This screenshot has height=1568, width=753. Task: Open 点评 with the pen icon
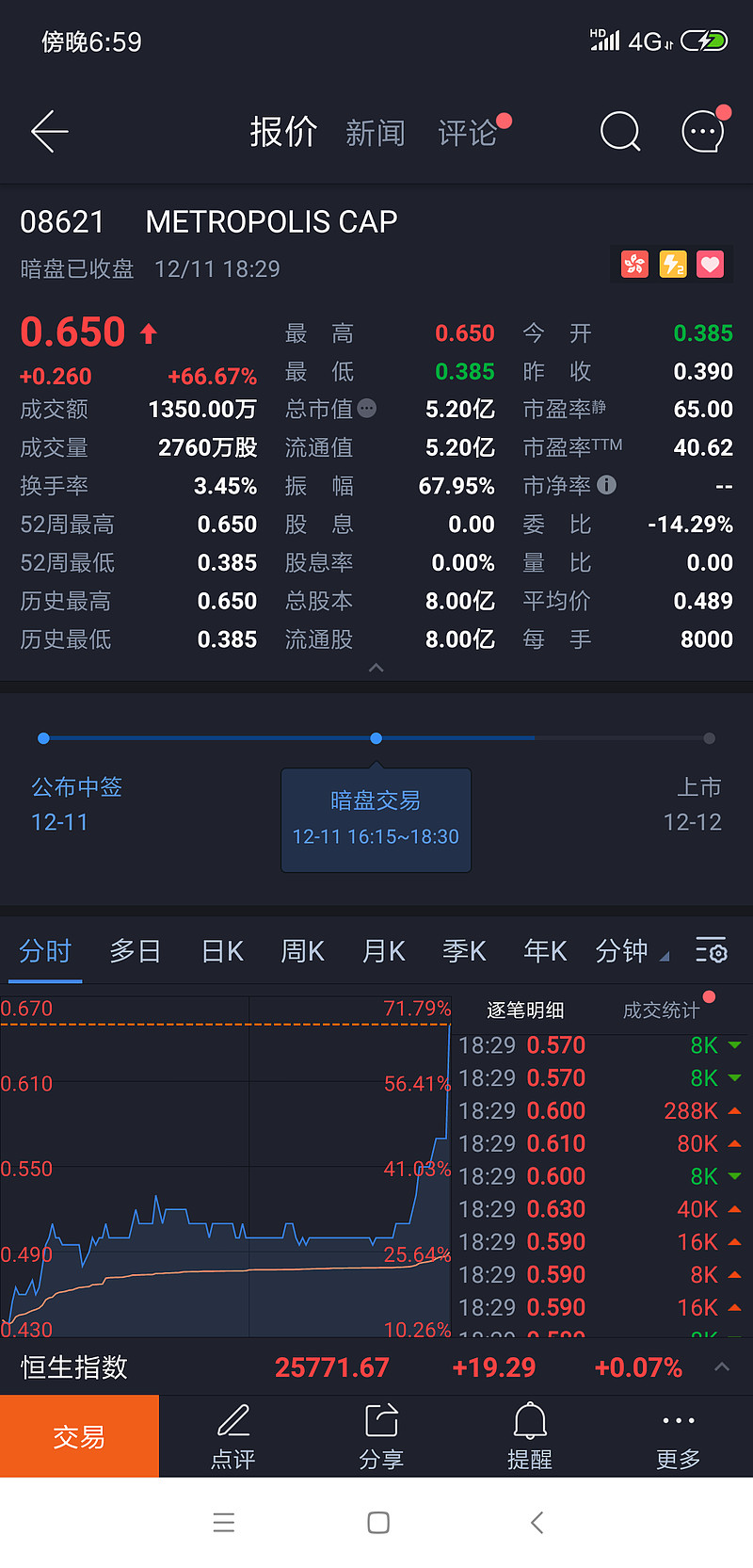tap(232, 1433)
